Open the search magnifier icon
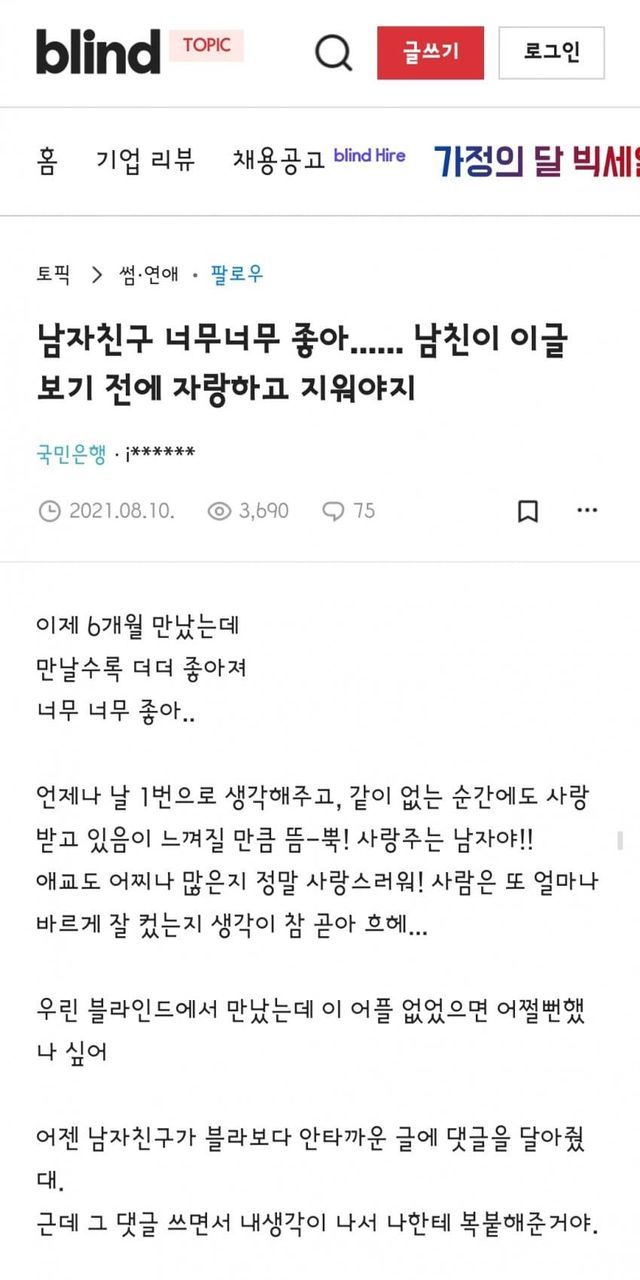Viewport: 640px width, 1280px height. click(x=333, y=52)
